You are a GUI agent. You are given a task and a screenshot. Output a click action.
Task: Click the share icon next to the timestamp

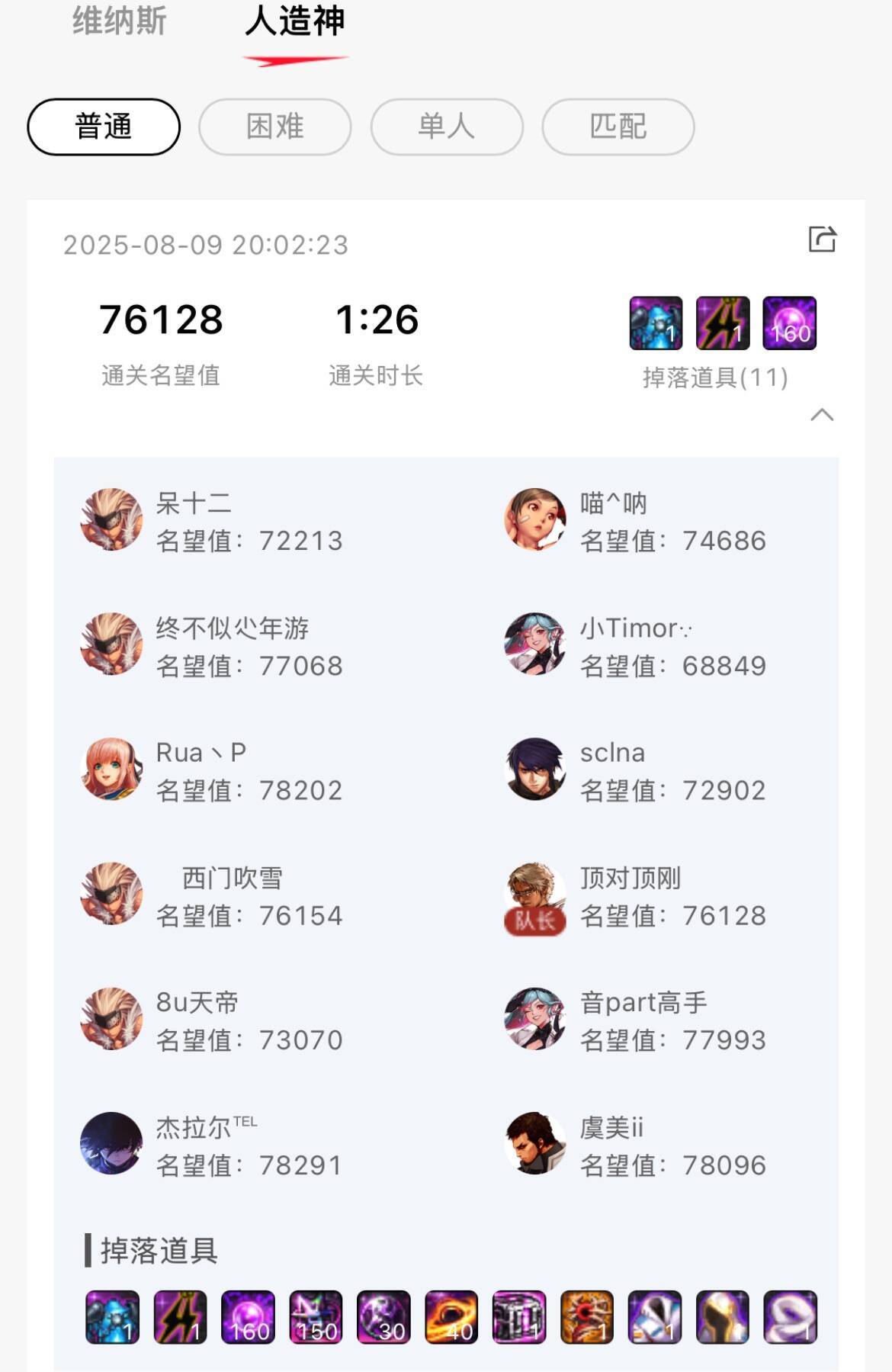click(x=820, y=240)
